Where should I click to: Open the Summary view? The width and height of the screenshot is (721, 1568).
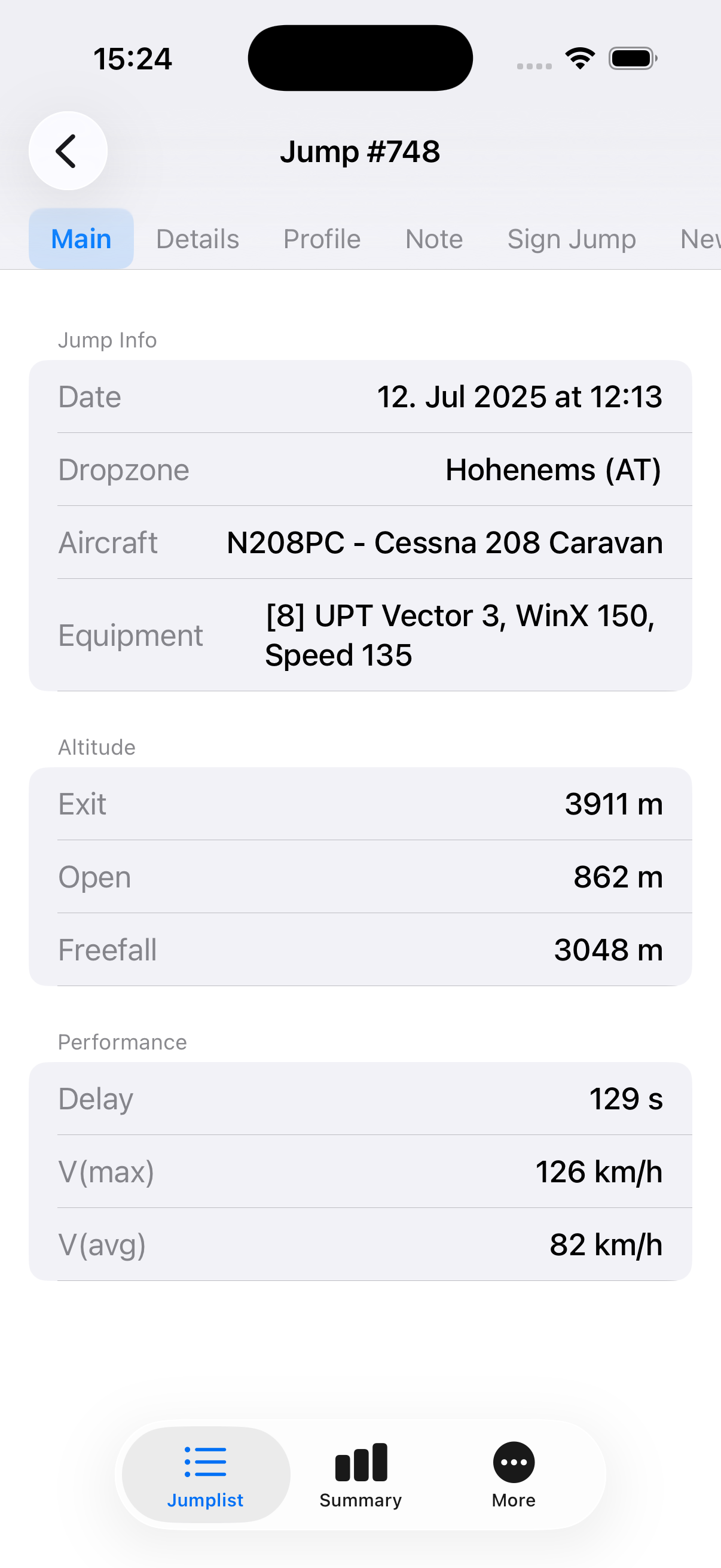(x=360, y=1479)
